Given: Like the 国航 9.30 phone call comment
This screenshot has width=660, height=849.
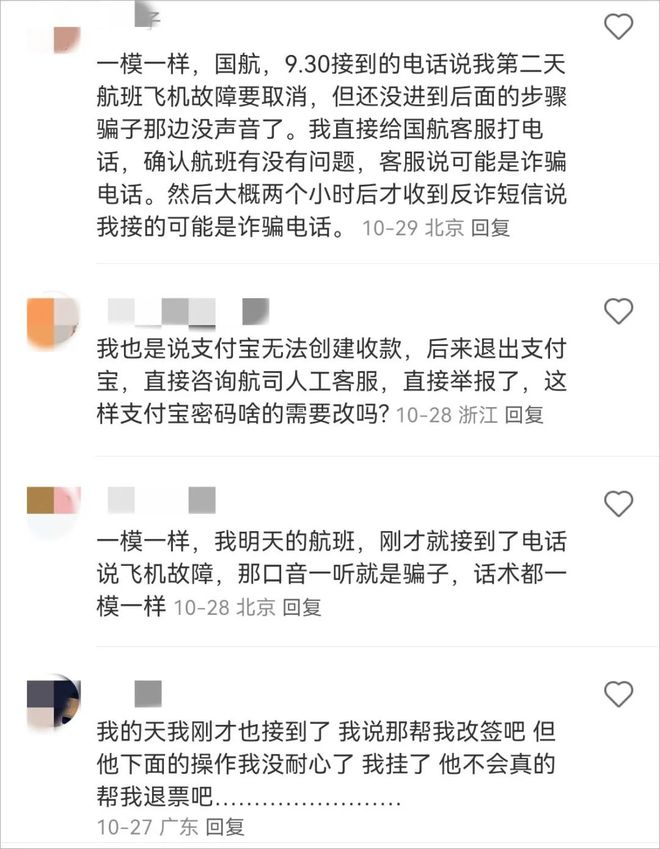Looking at the screenshot, I should [619, 26].
